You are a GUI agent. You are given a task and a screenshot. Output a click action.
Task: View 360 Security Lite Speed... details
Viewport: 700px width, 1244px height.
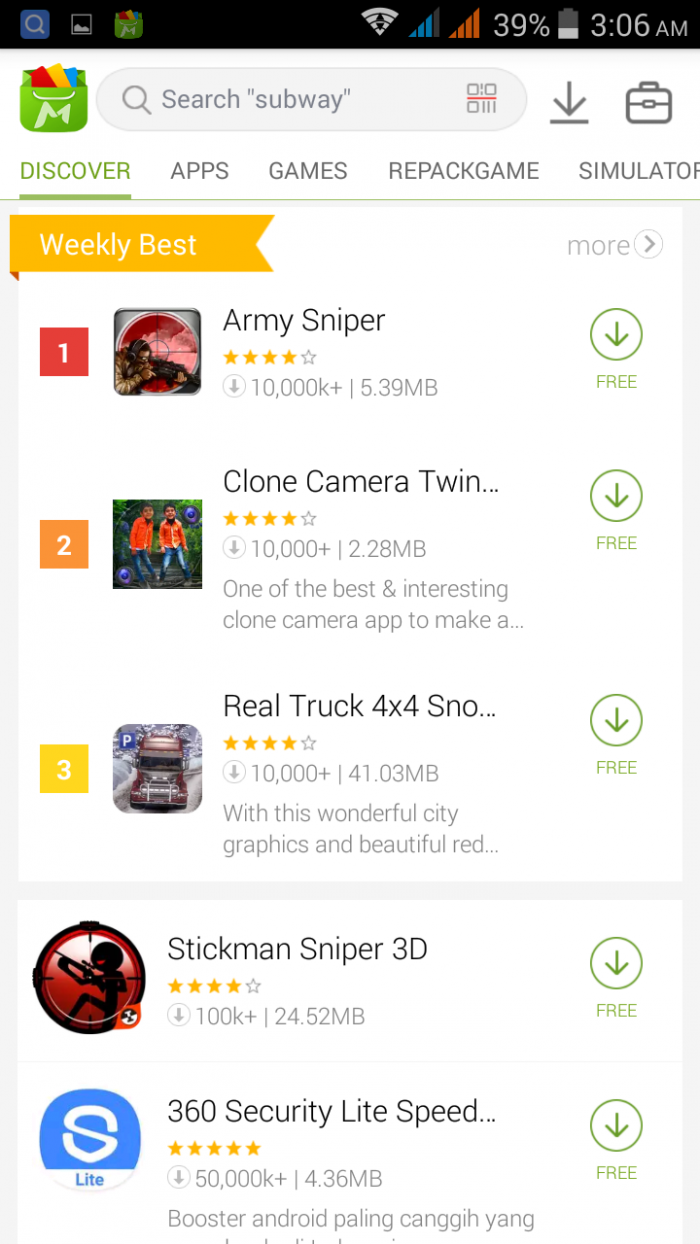click(x=331, y=1111)
